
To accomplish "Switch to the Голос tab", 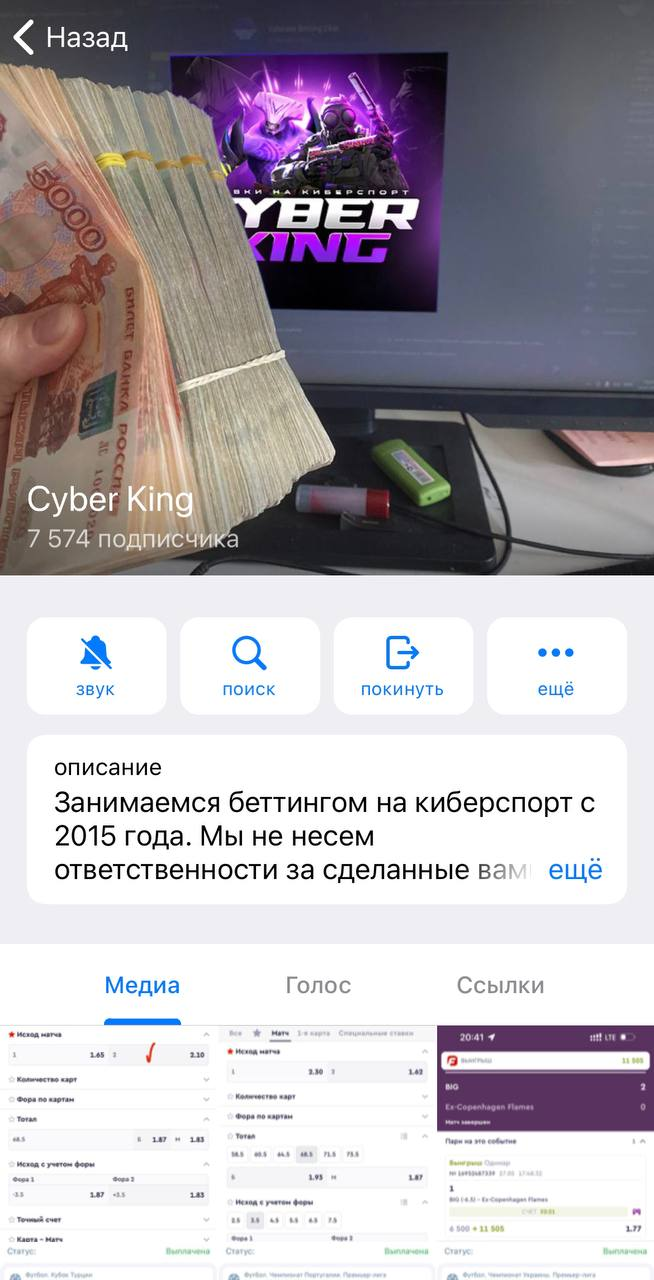I will (x=318, y=986).
